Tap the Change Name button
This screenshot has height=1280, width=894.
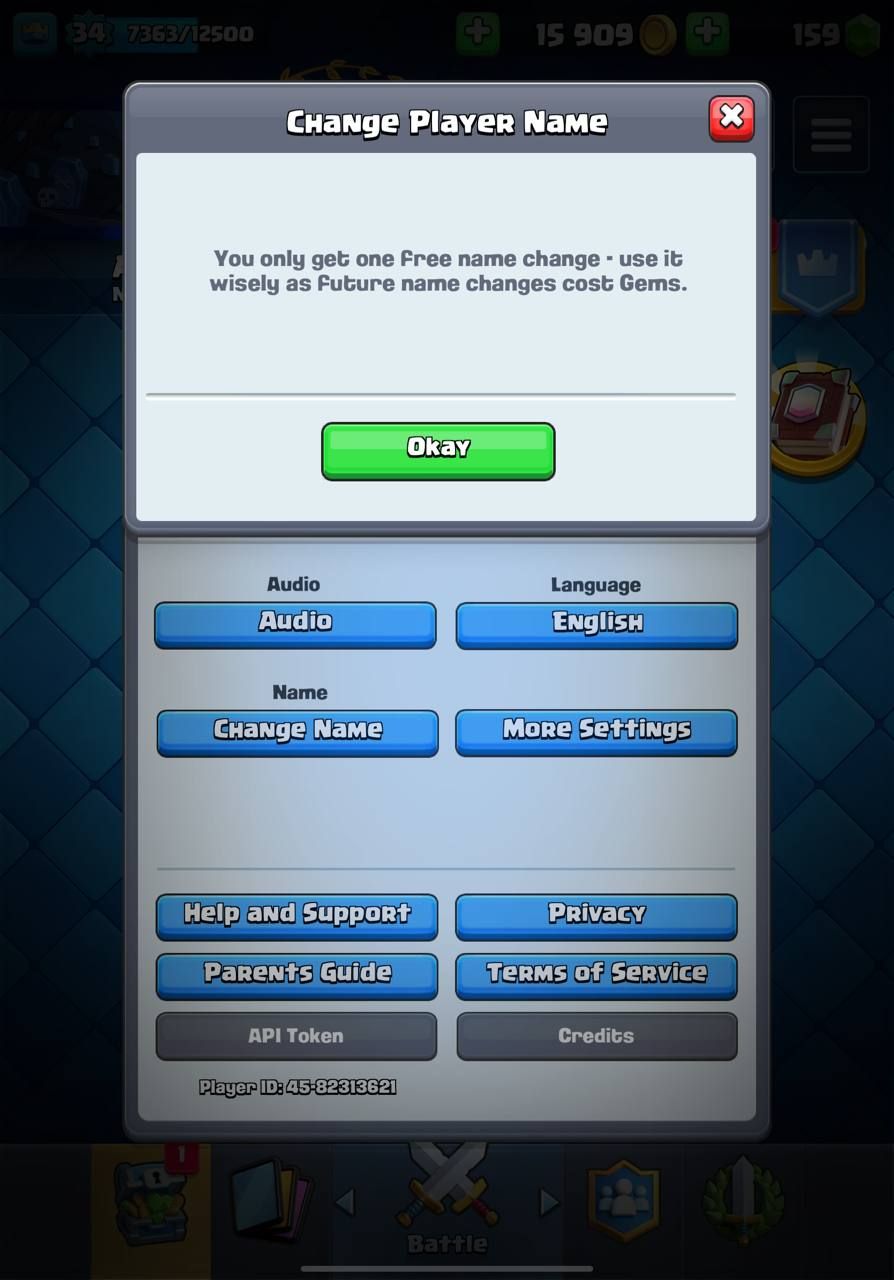[297, 732]
